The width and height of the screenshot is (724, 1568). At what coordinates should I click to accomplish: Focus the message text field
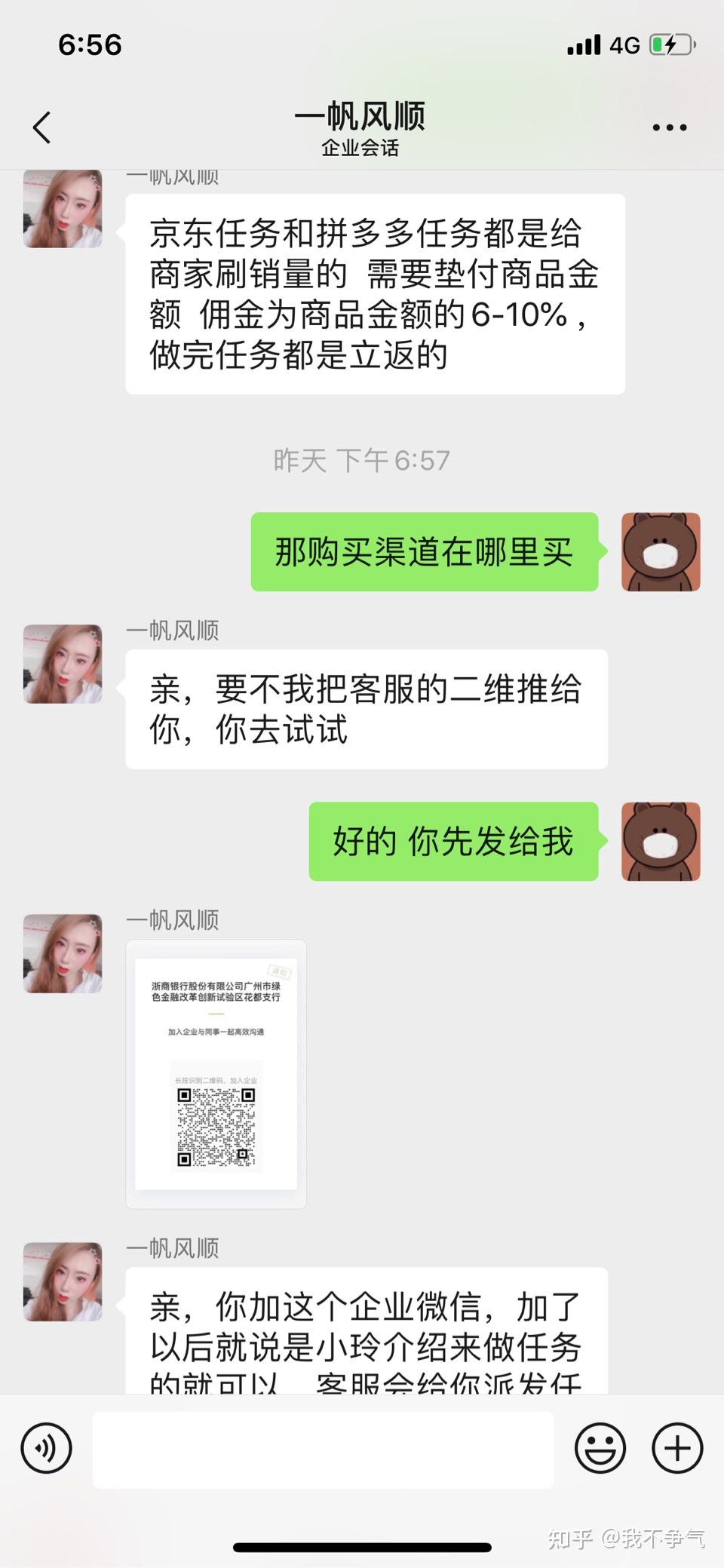(323, 1449)
